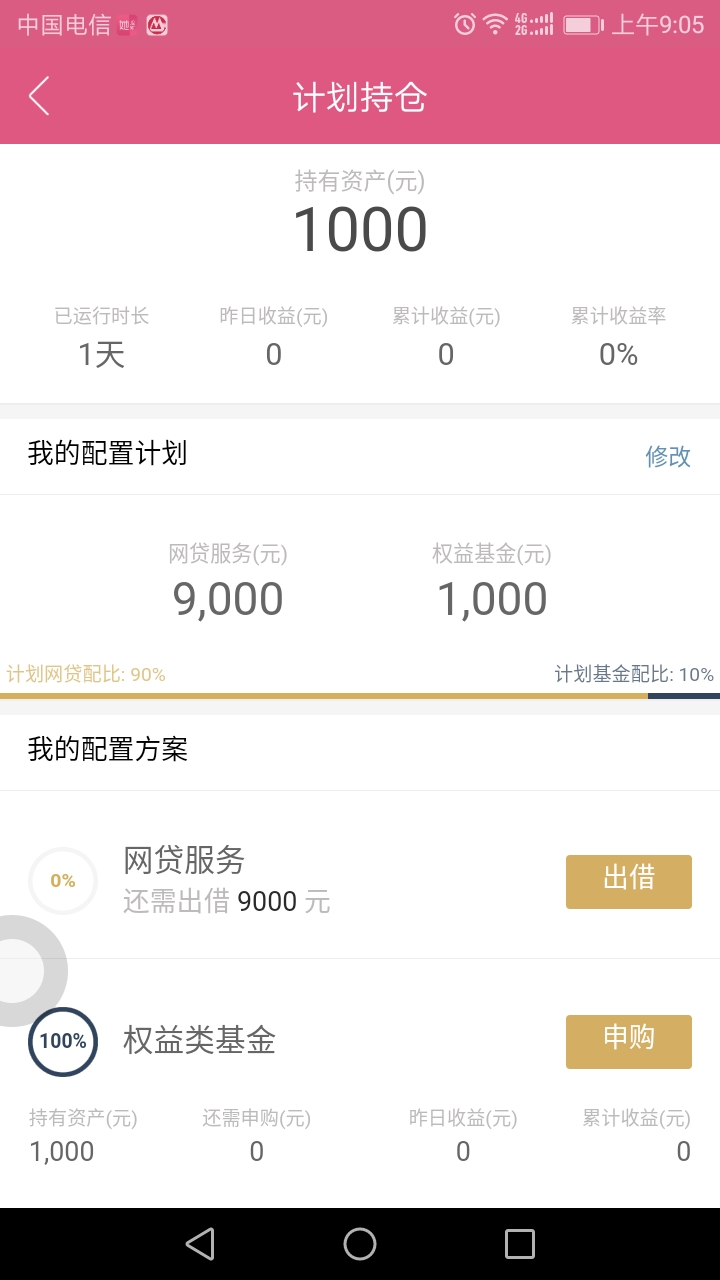Tap the 出借 button for 网贷服务
720x1280 pixels.
coord(629,881)
